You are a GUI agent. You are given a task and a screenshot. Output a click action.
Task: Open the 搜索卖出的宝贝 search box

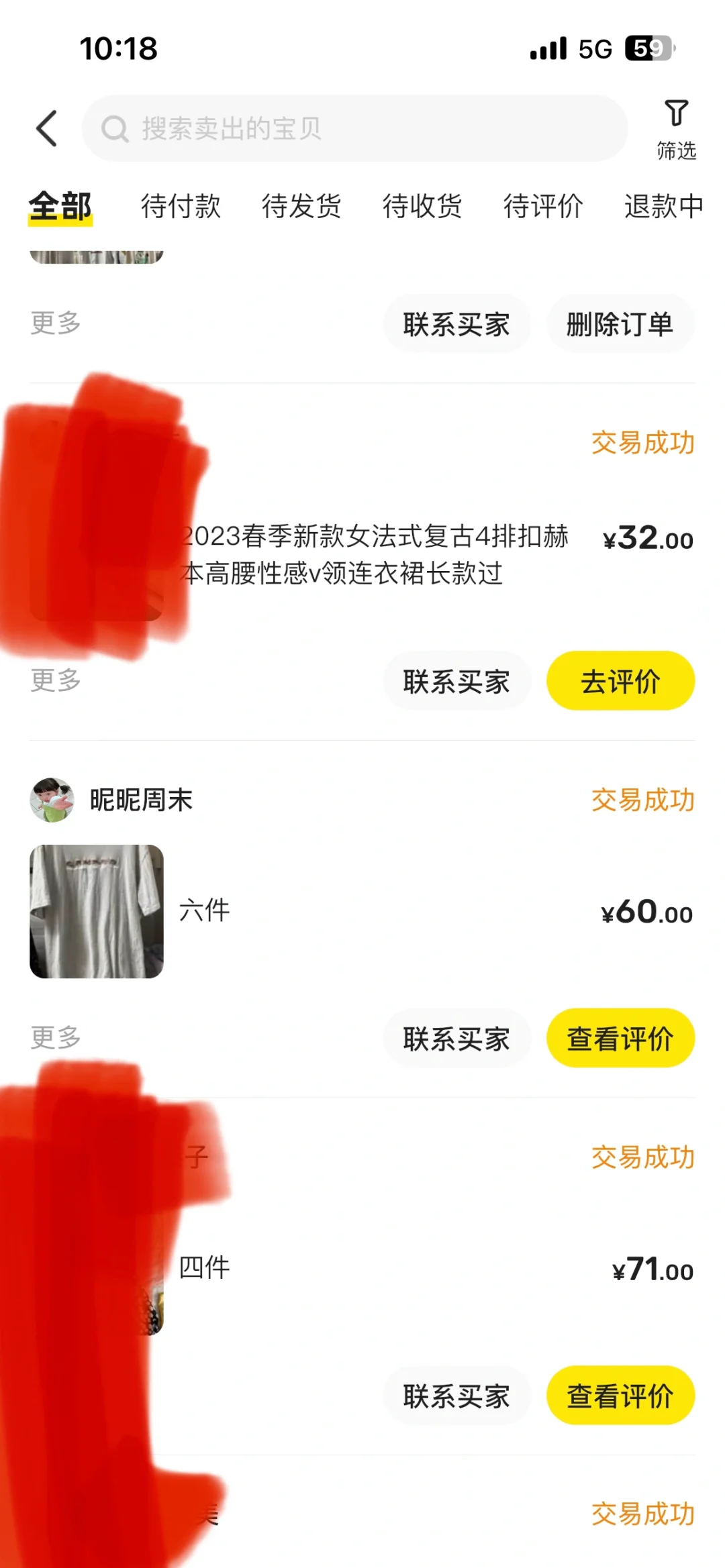354,127
